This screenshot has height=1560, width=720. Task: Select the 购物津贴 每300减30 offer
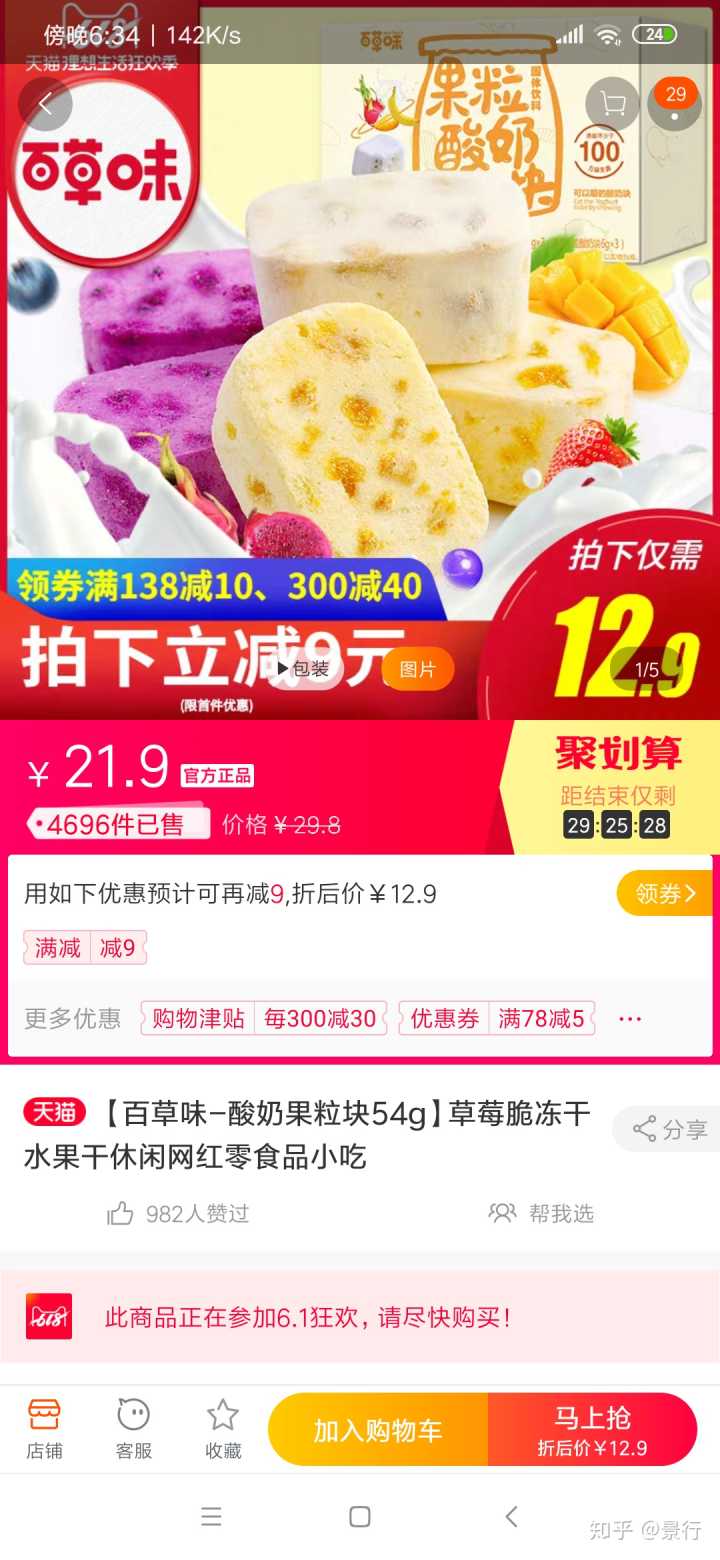[x=264, y=1019]
